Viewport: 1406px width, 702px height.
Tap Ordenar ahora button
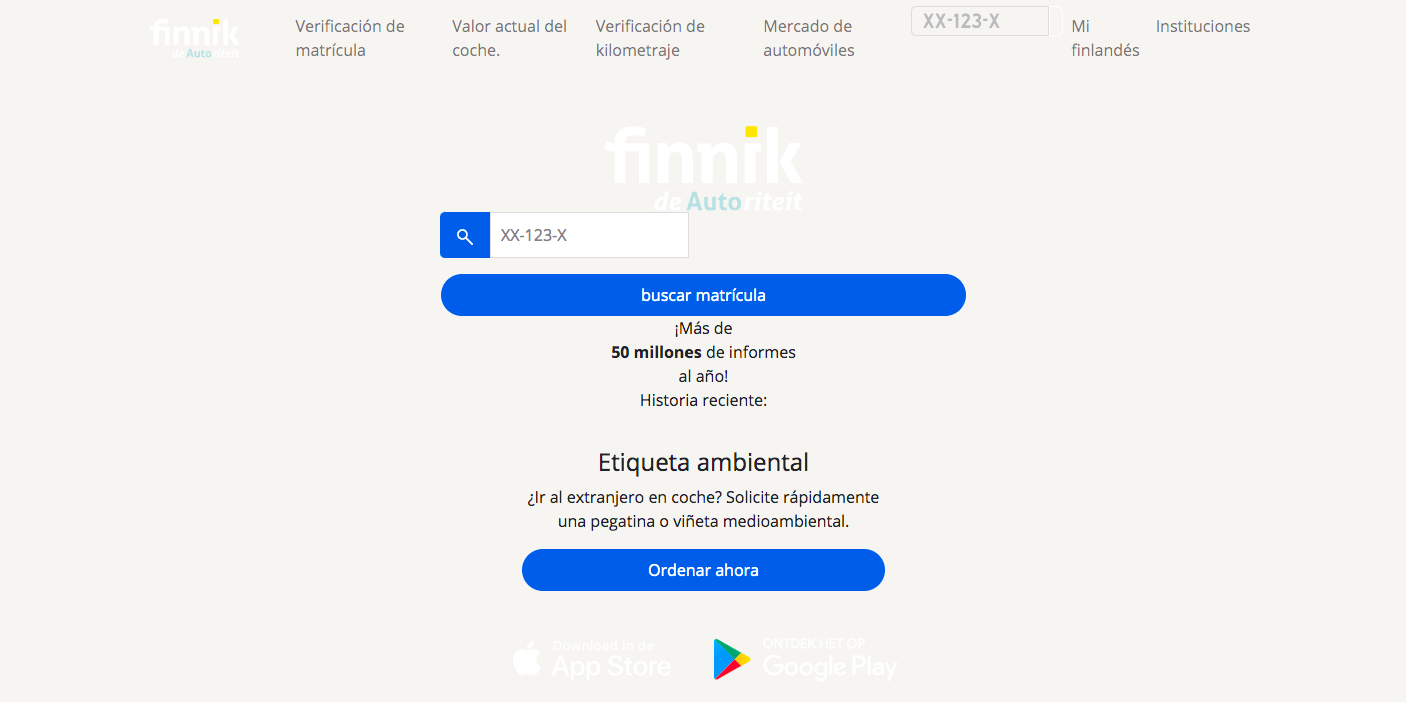tap(703, 570)
